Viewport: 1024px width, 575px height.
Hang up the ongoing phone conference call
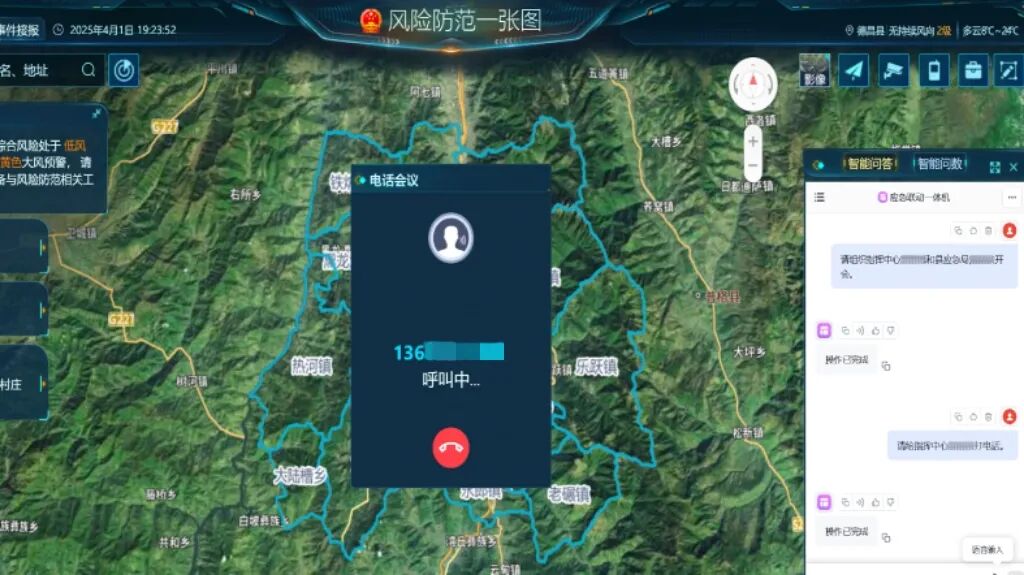click(x=451, y=447)
